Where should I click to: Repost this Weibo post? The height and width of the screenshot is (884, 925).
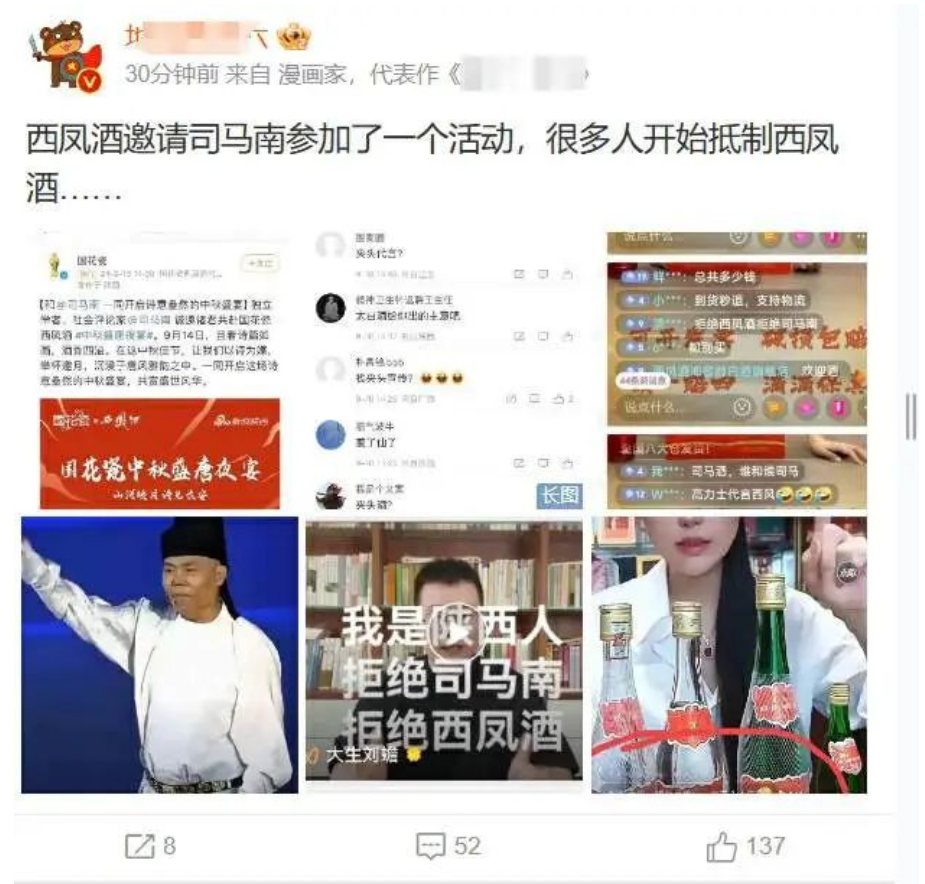tap(151, 846)
